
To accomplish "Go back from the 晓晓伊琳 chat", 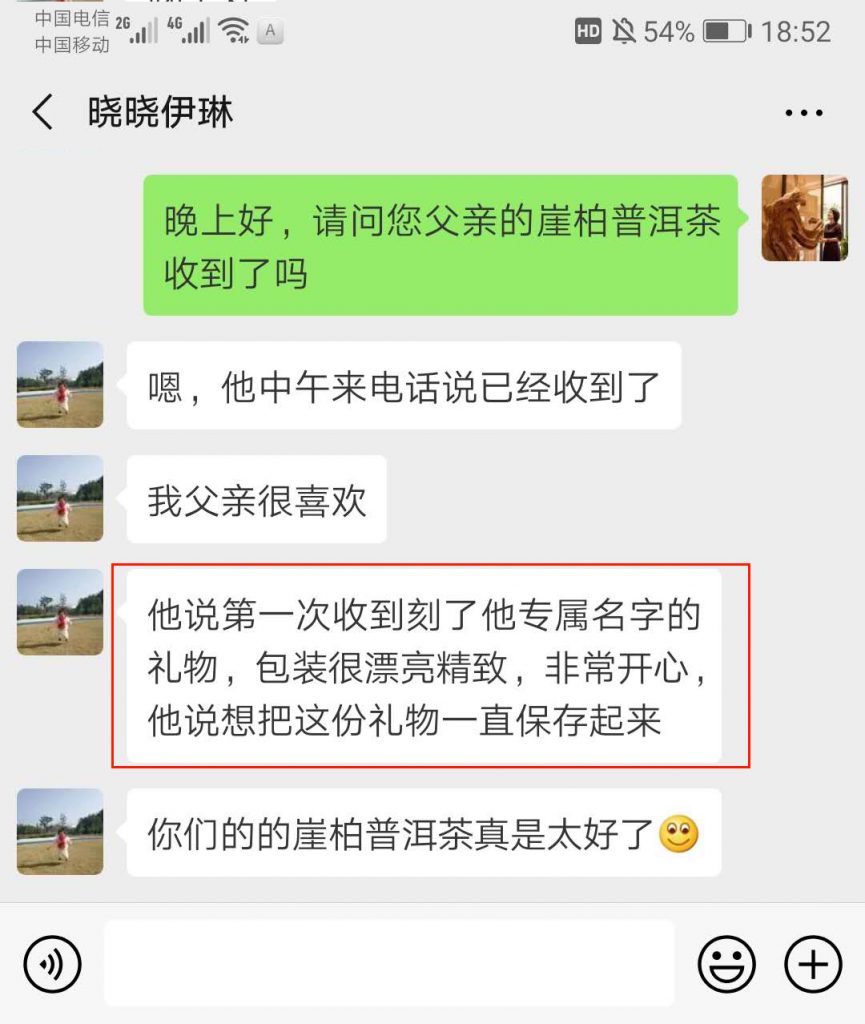I will (x=42, y=112).
